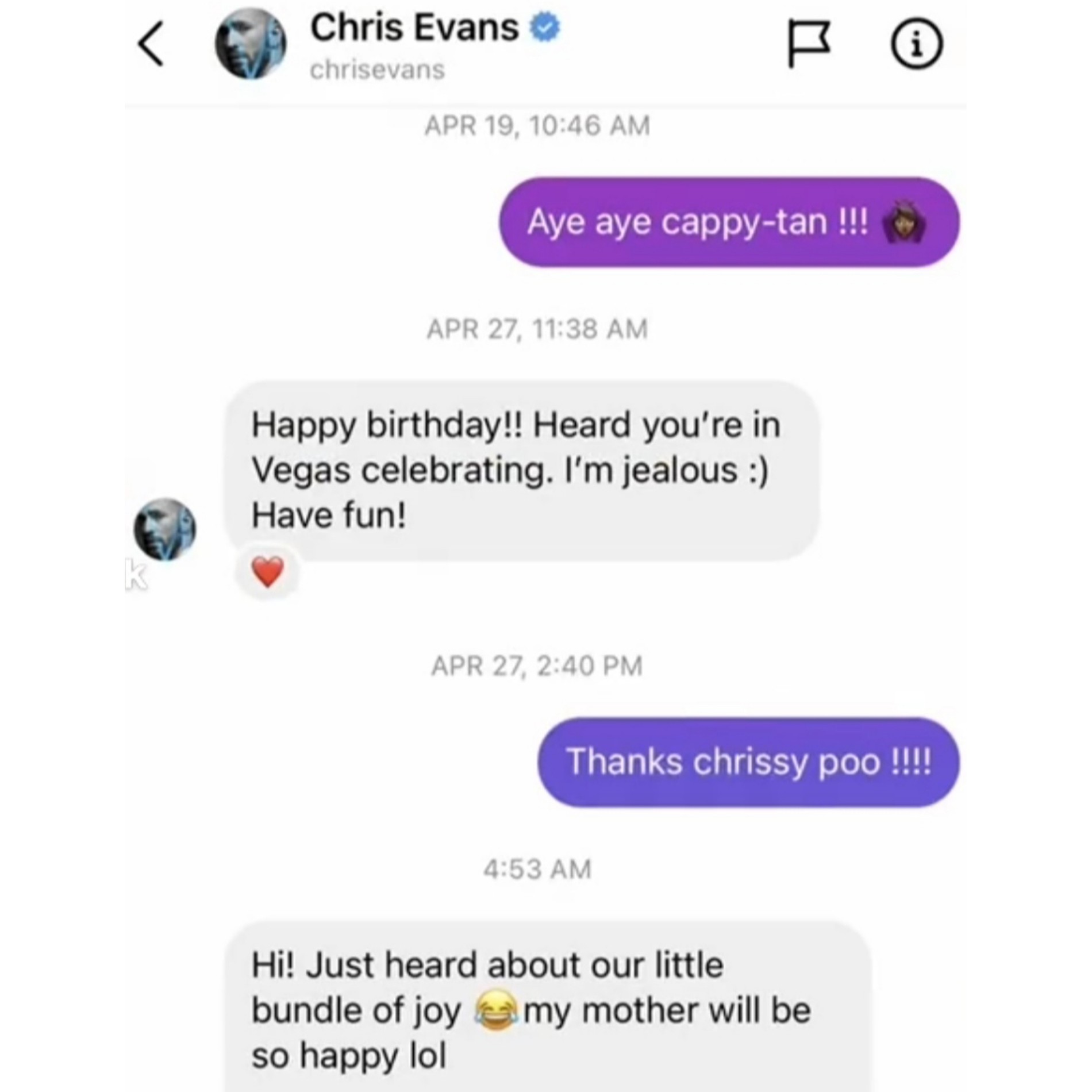This screenshot has height=1092, width=1092.
Task: Open conversation info details
Action: pyautogui.click(x=916, y=44)
